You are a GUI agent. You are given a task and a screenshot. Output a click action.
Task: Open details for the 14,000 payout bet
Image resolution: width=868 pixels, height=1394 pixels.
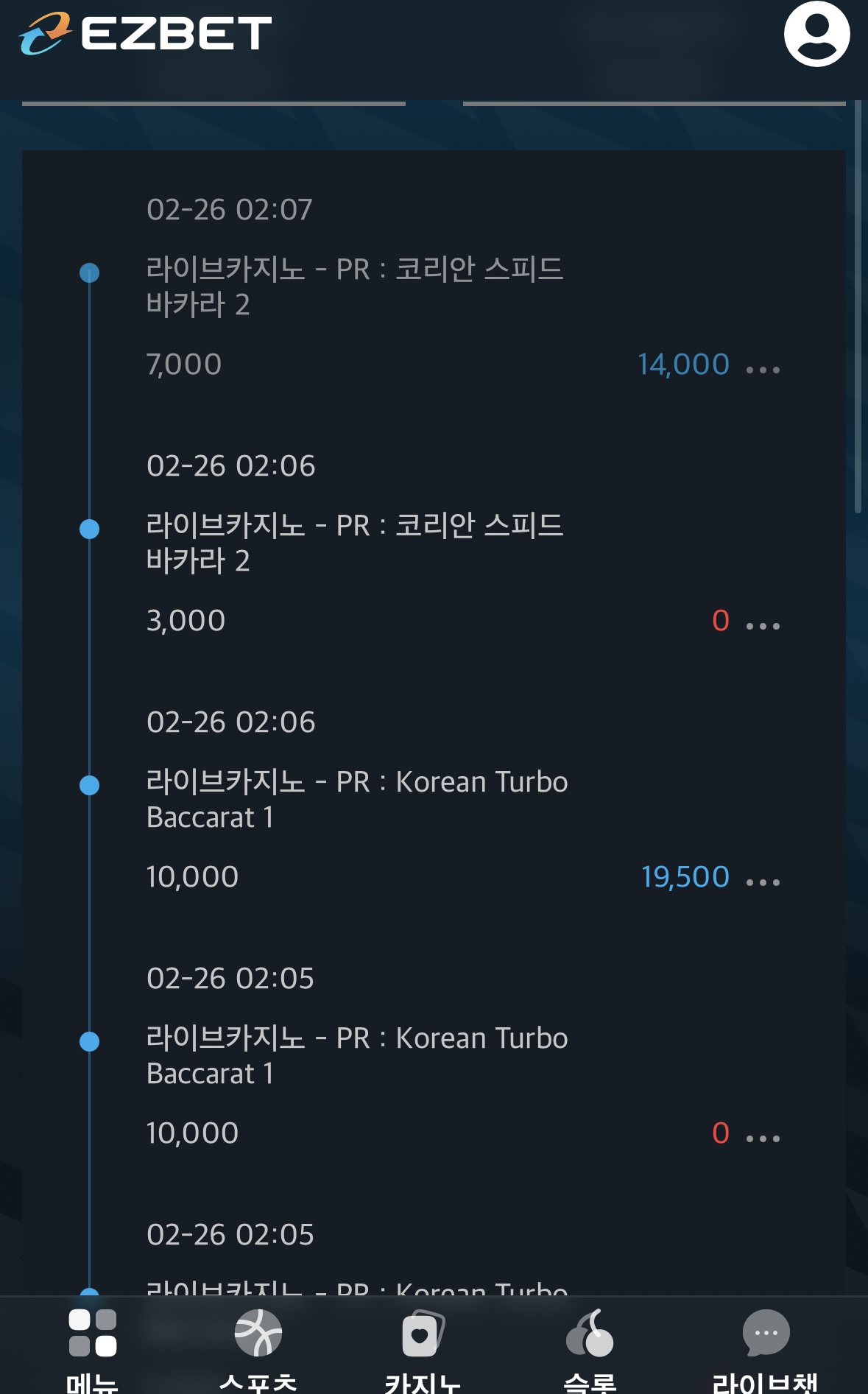tap(763, 369)
